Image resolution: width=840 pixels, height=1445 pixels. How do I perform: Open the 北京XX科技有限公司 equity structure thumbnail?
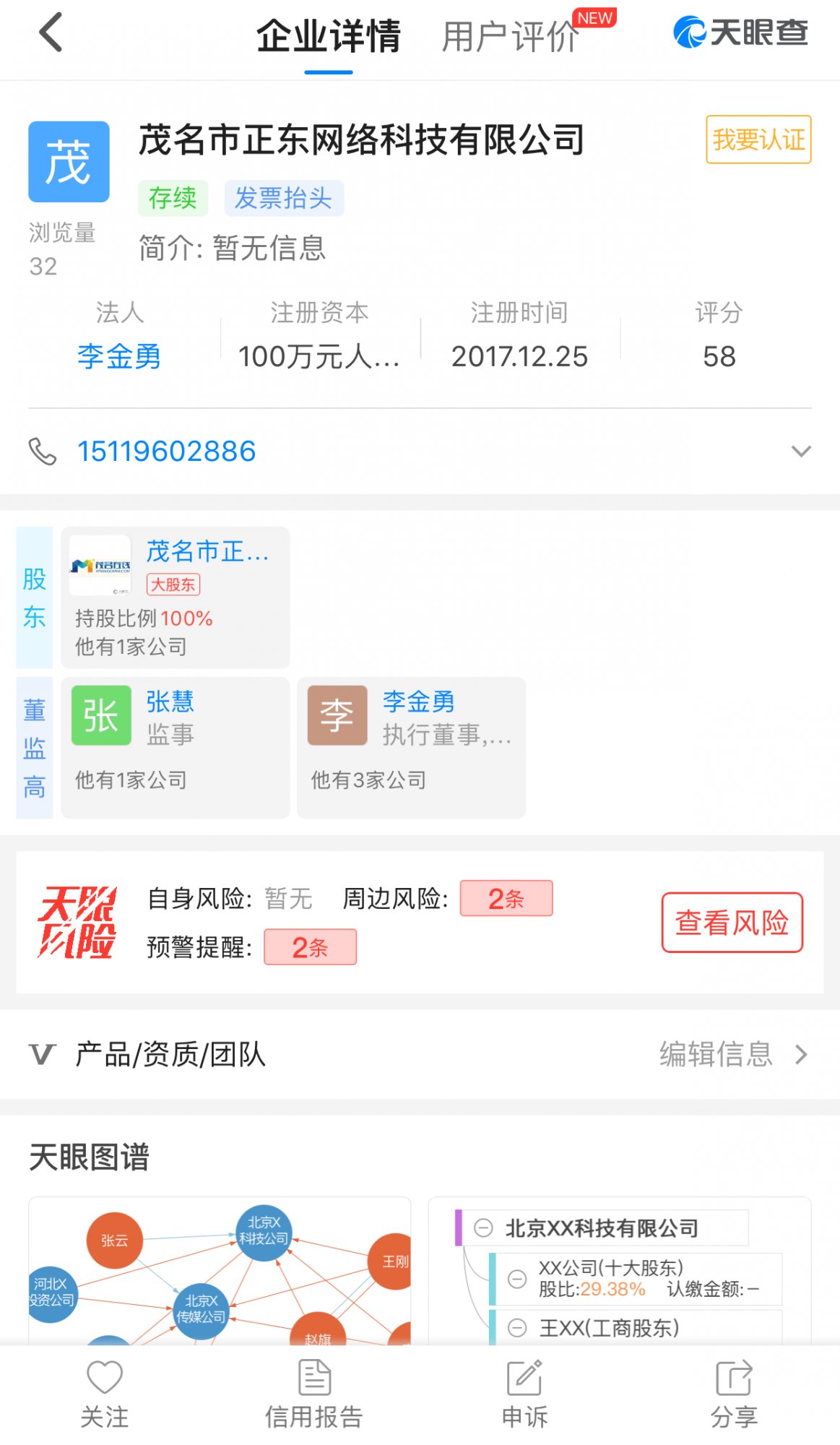tap(620, 1270)
